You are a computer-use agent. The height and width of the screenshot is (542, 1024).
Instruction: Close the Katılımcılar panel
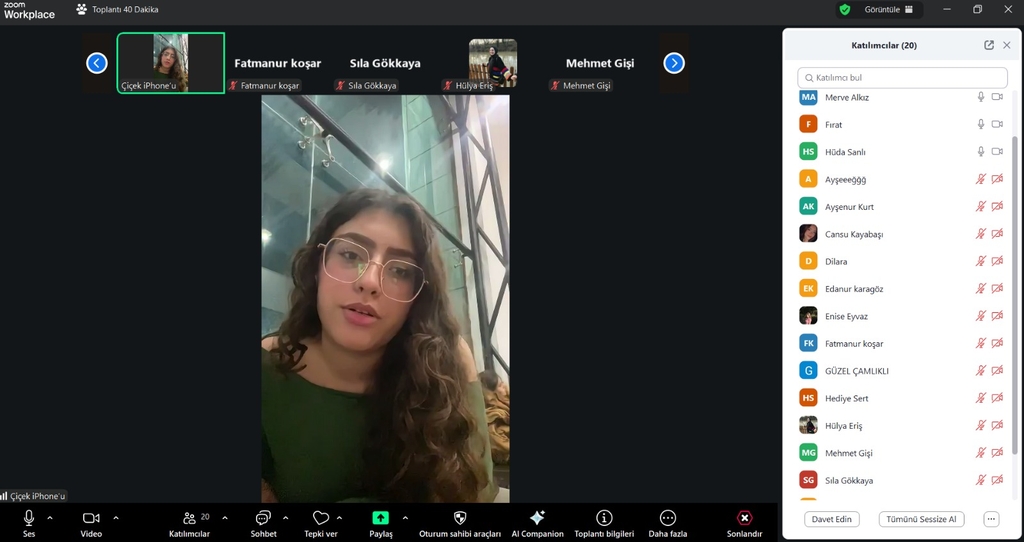tap(1007, 45)
